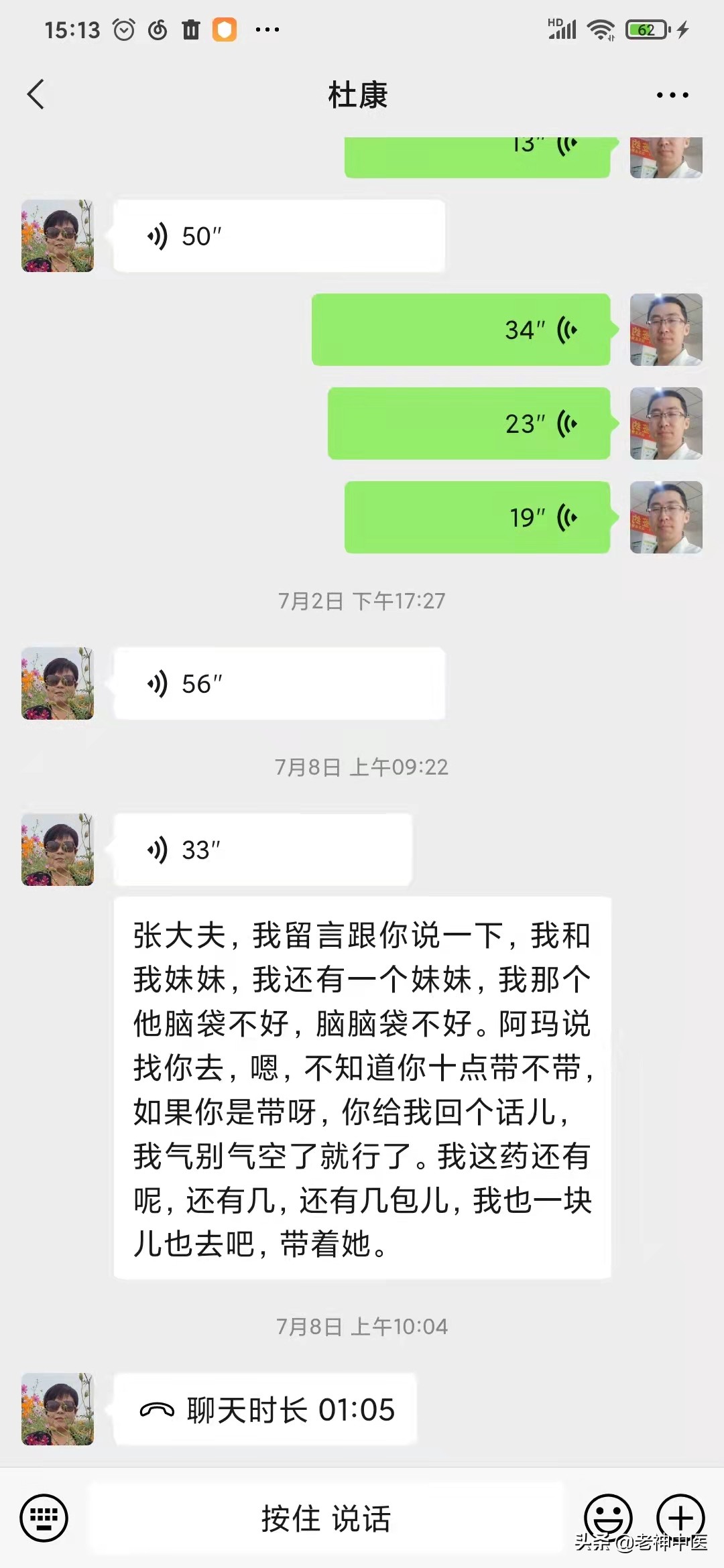Tap the voice waveform on 50" message
Image resolution: width=724 pixels, height=1568 pixels.
pyautogui.click(x=158, y=235)
